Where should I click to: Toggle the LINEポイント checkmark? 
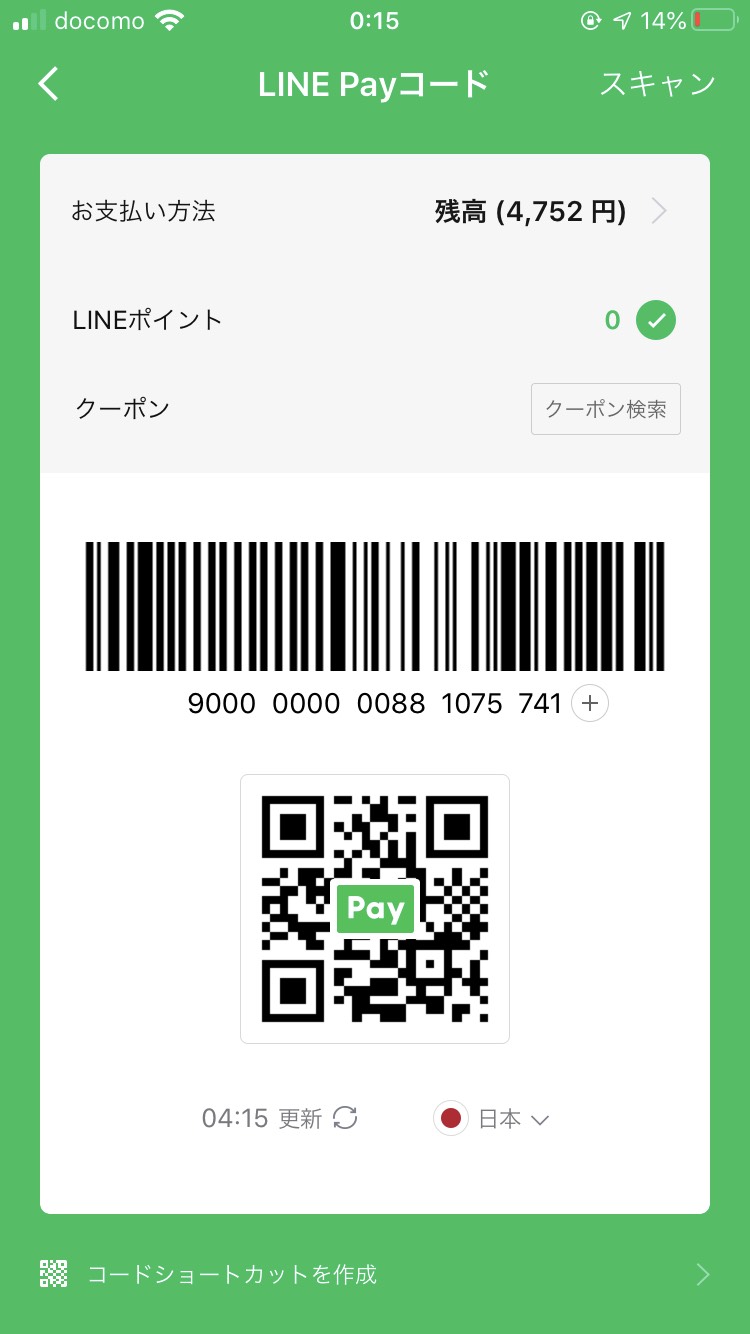tap(656, 320)
